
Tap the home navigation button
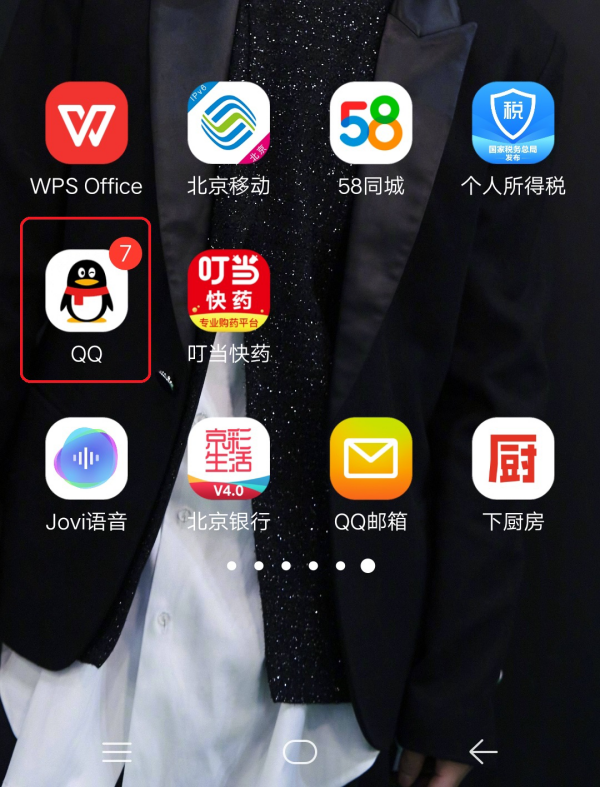[x=300, y=752]
